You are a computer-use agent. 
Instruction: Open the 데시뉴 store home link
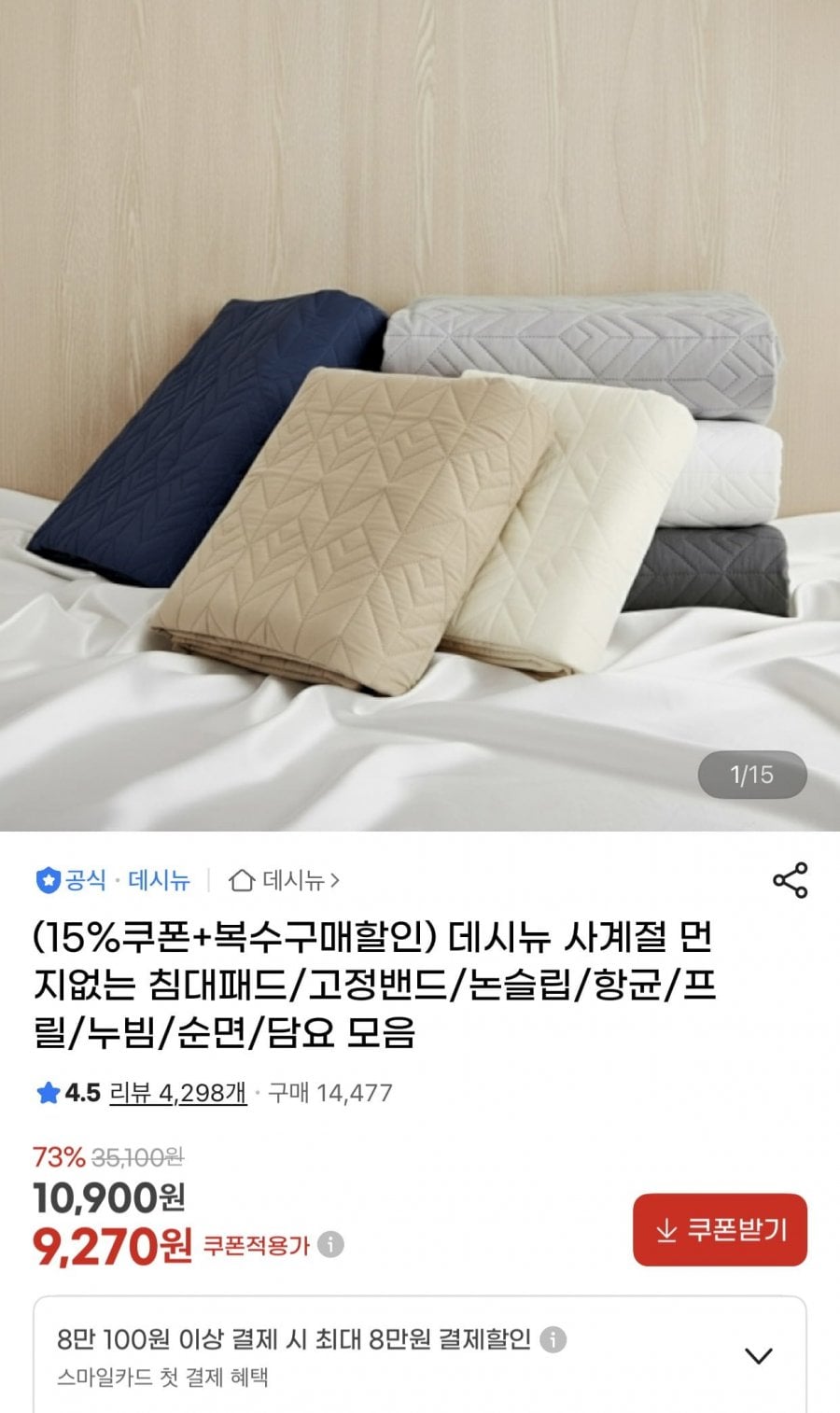(x=285, y=880)
